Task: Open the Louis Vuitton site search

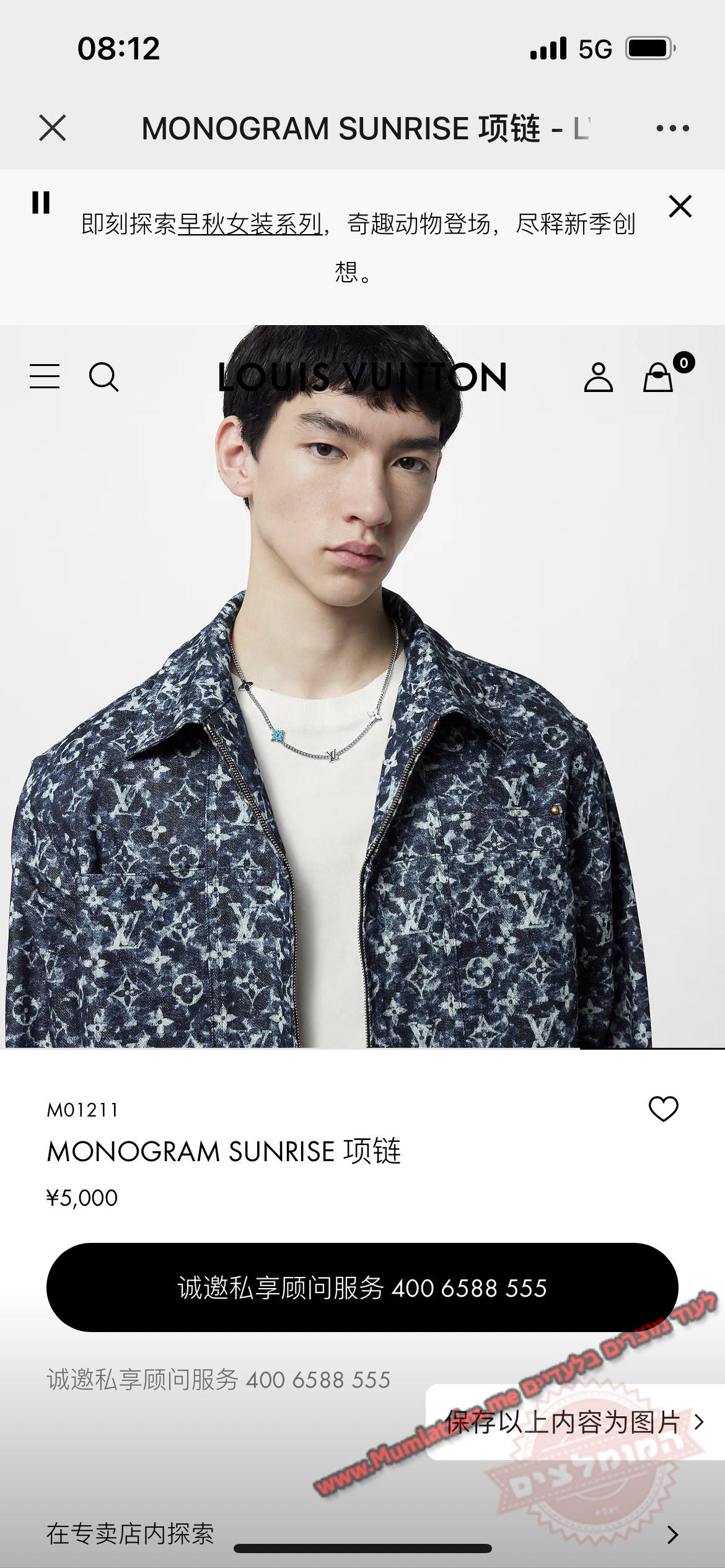Action: pos(103,377)
